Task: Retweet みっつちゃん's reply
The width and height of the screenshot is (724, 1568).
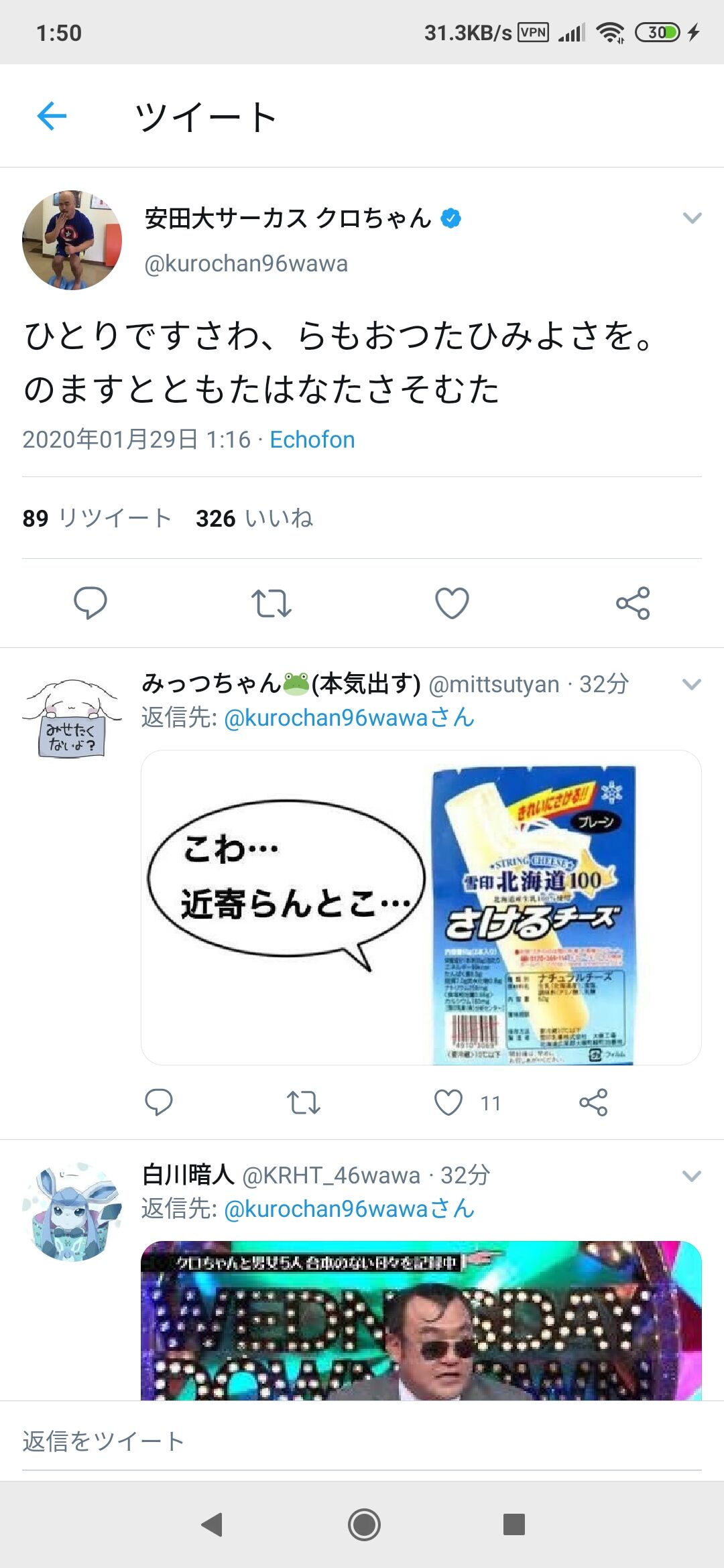Action: [x=304, y=1102]
